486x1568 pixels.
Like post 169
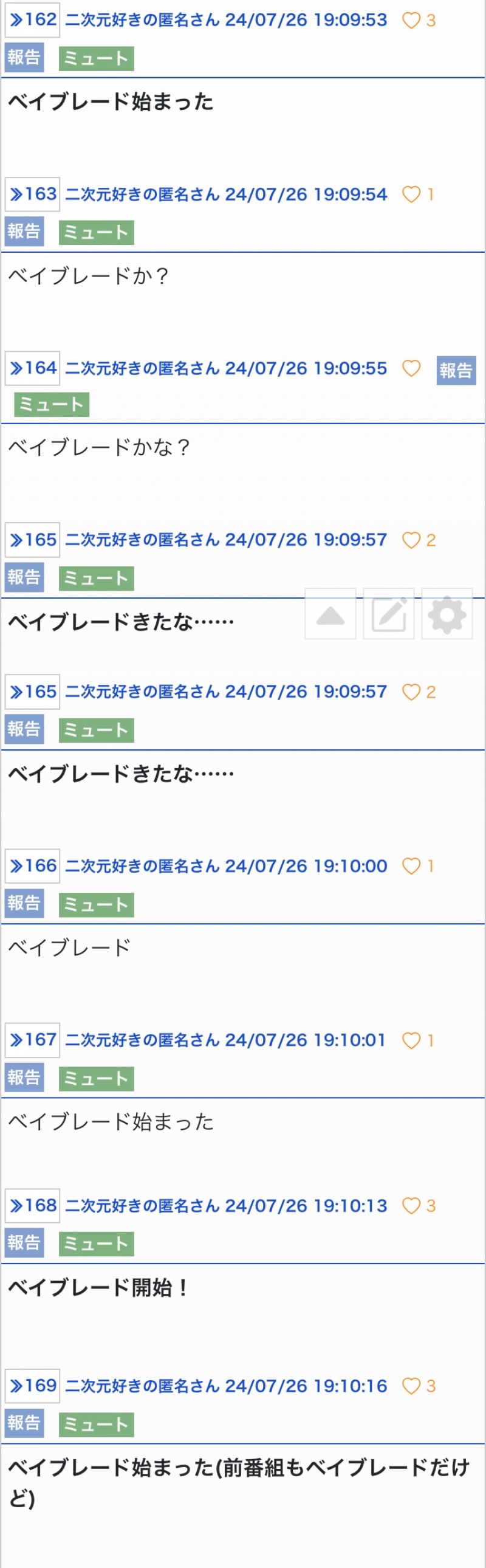[x=412, y=1386]
